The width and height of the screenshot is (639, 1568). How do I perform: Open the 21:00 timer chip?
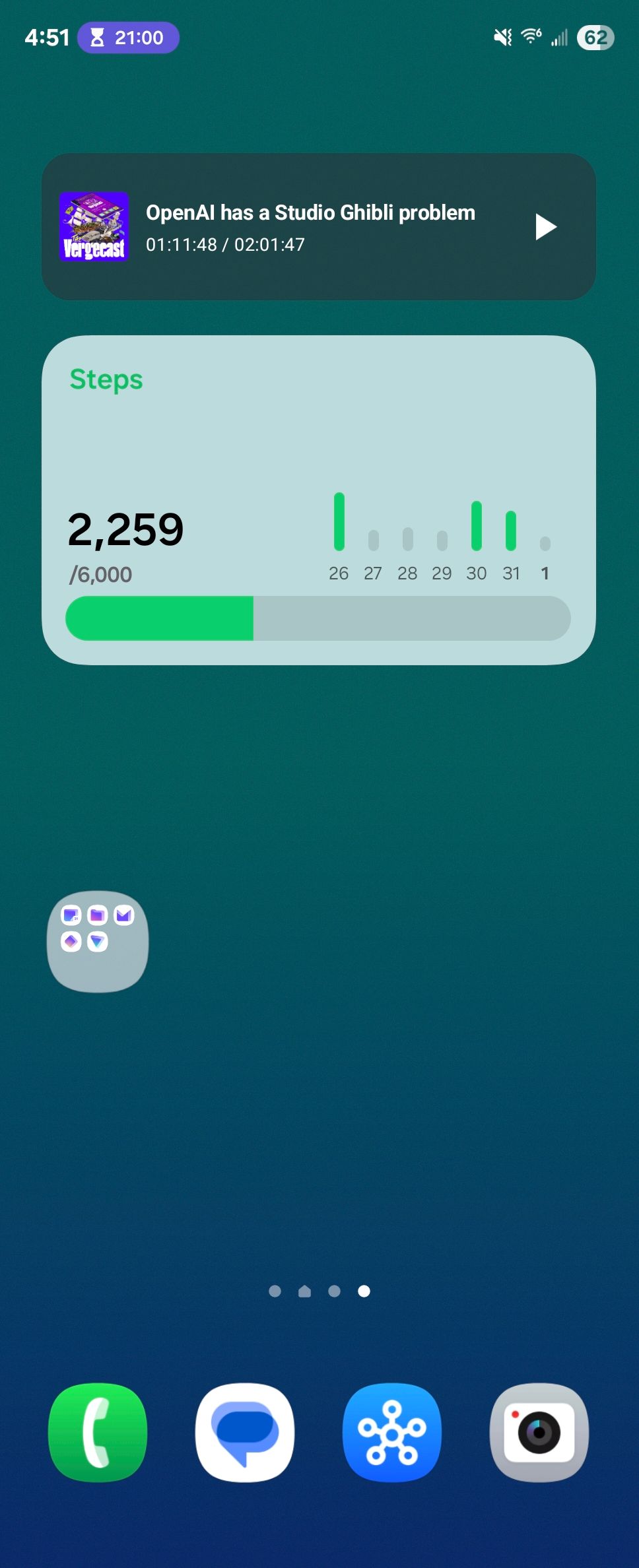(x=129, y=38)
